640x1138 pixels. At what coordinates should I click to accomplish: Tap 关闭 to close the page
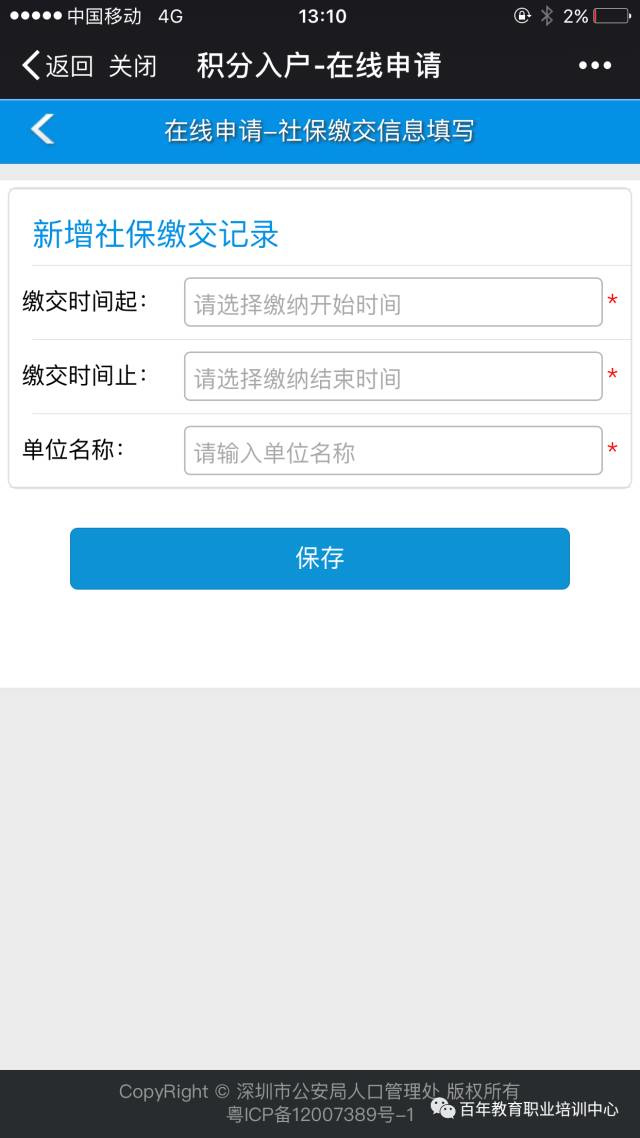[x=133, y=65]
